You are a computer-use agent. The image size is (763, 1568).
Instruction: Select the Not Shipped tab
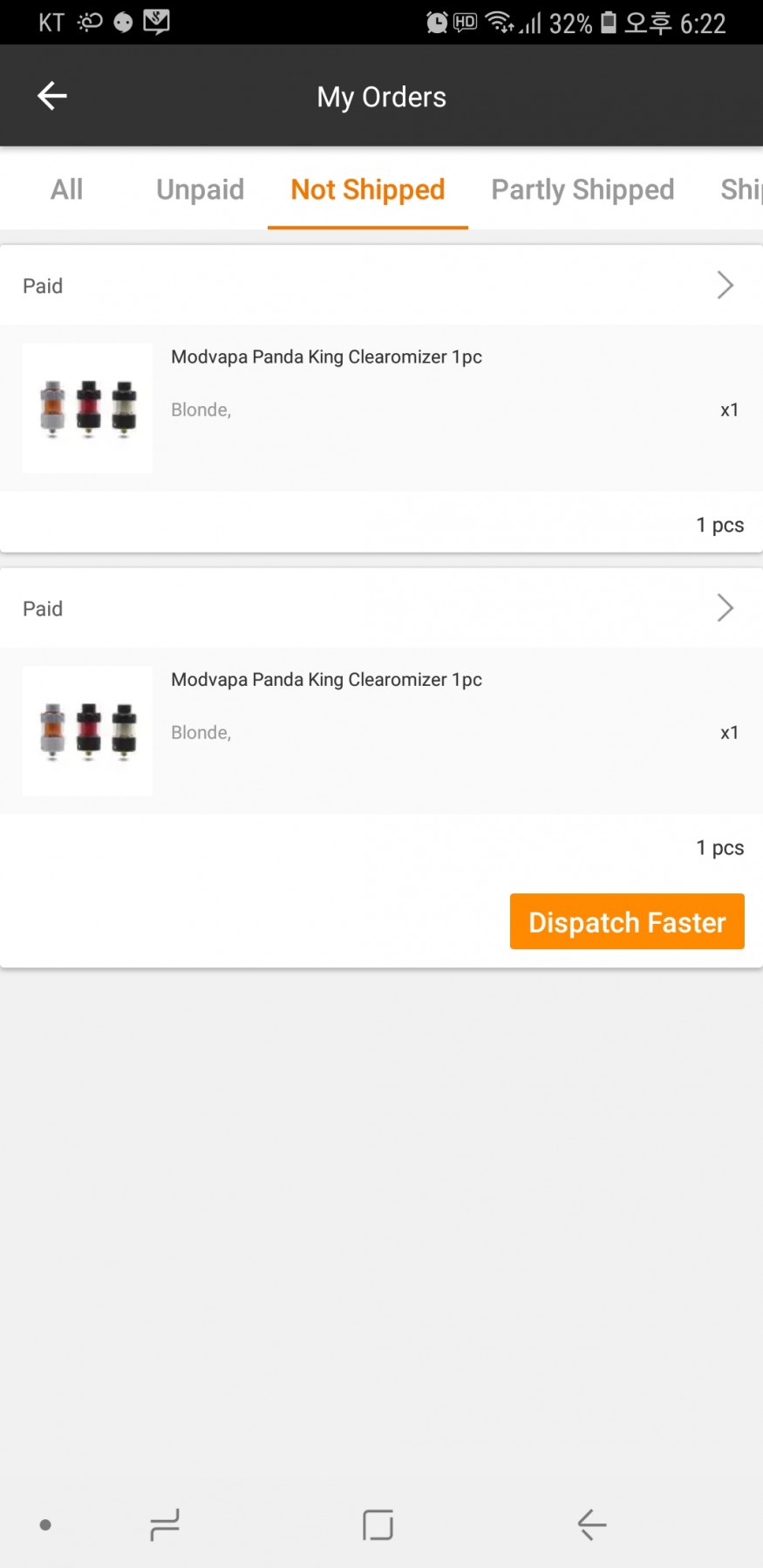(x=367, y=189)
